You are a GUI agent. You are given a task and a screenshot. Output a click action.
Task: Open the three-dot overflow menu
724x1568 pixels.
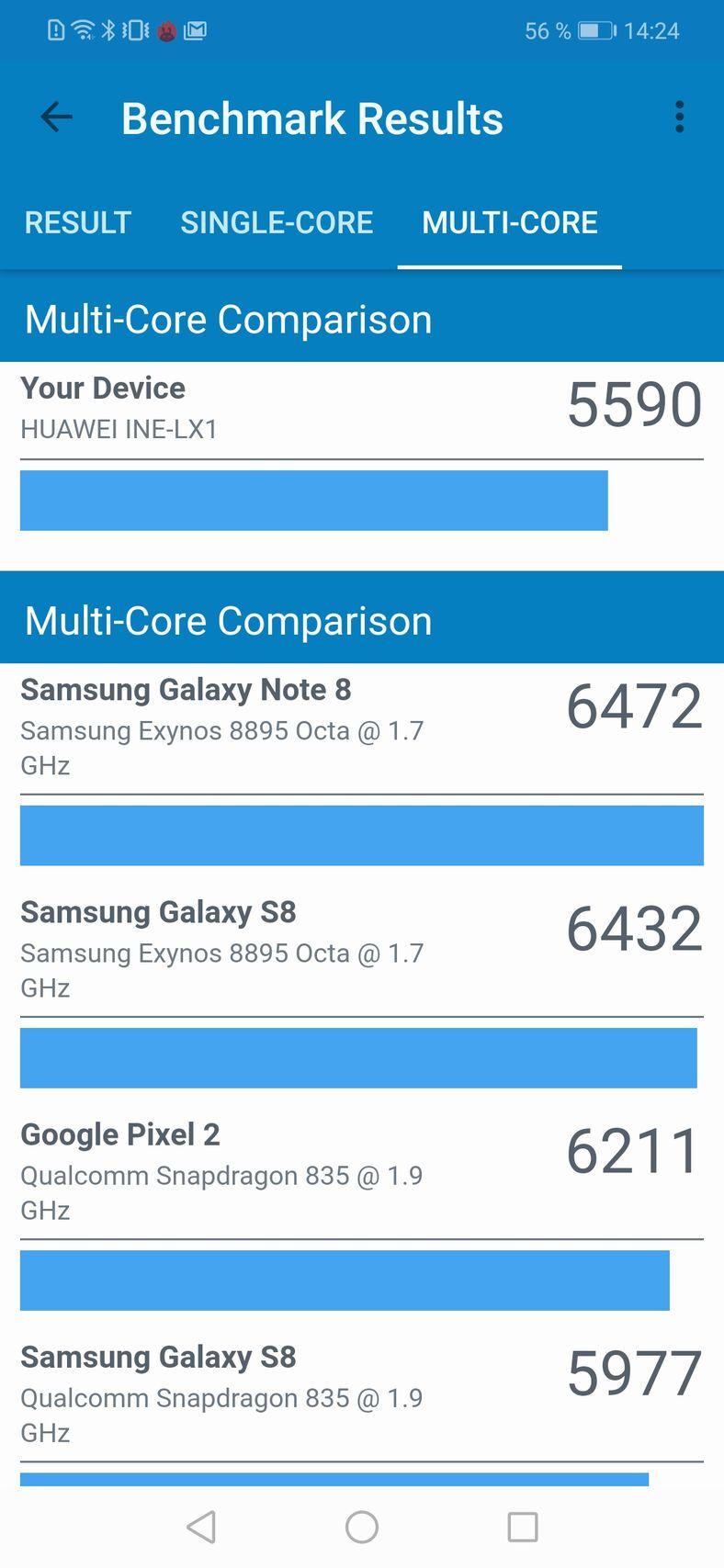click(x=680, y=117)
